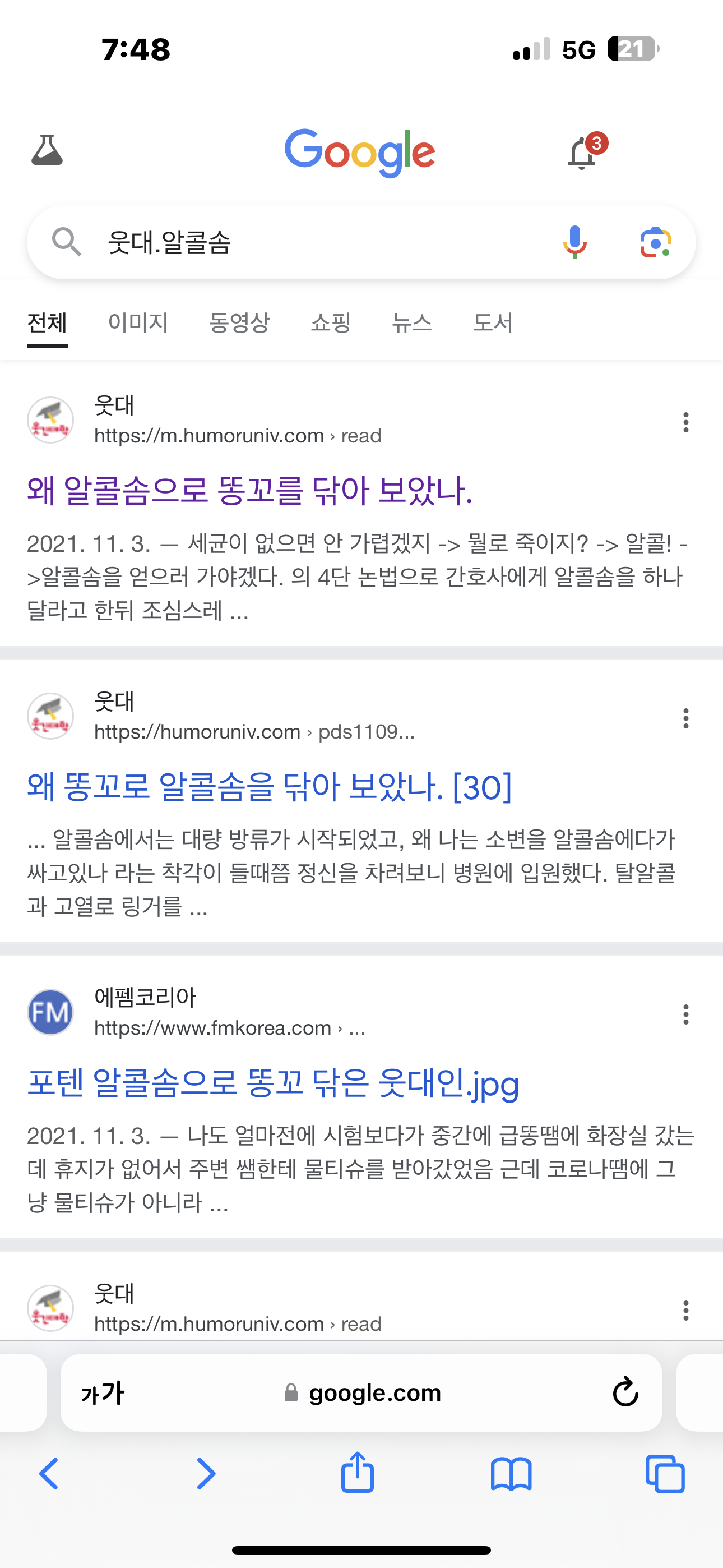Switch to the 쇼핑 tab
This screenshot has width=723, height=1568.
(x=331, y=322)
